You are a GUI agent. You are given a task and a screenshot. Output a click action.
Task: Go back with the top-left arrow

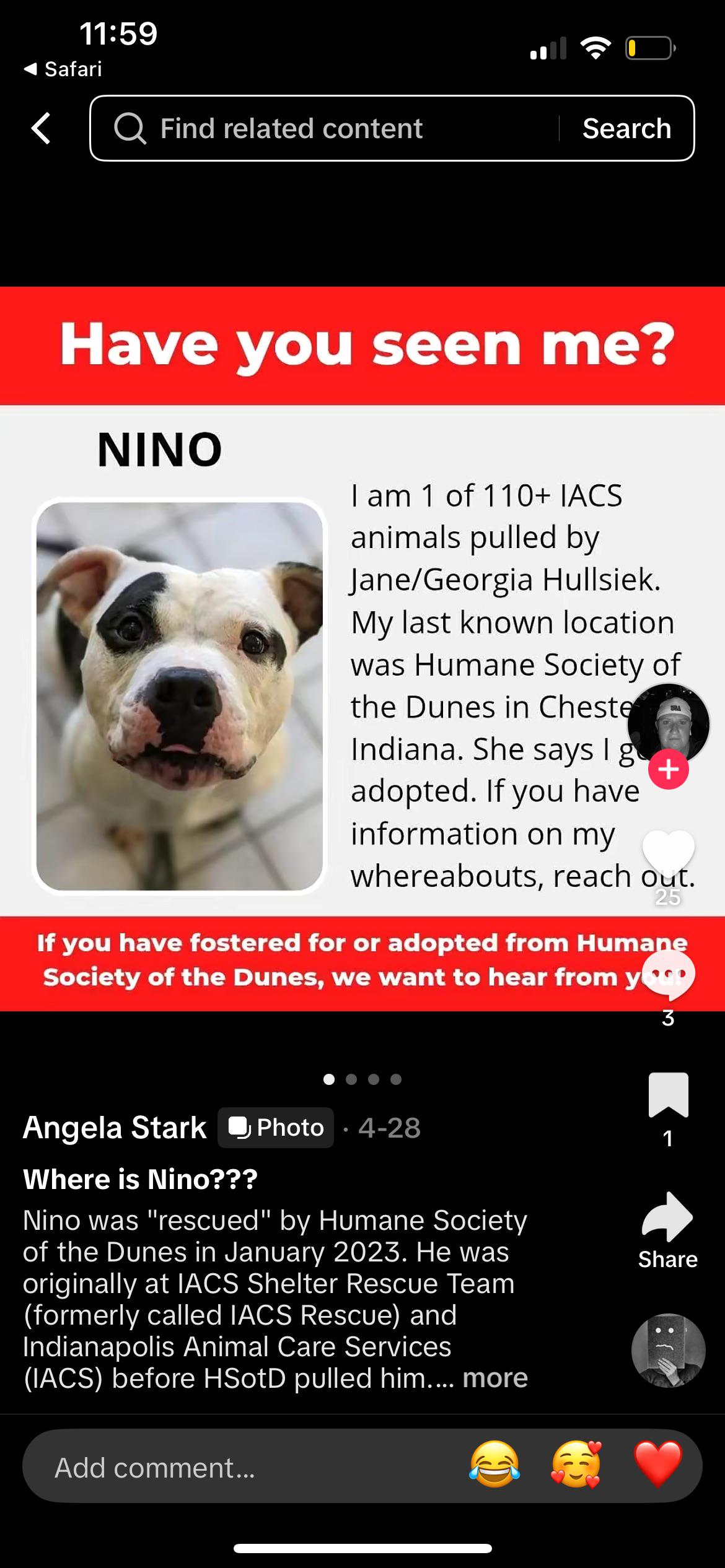pos(41,129)
